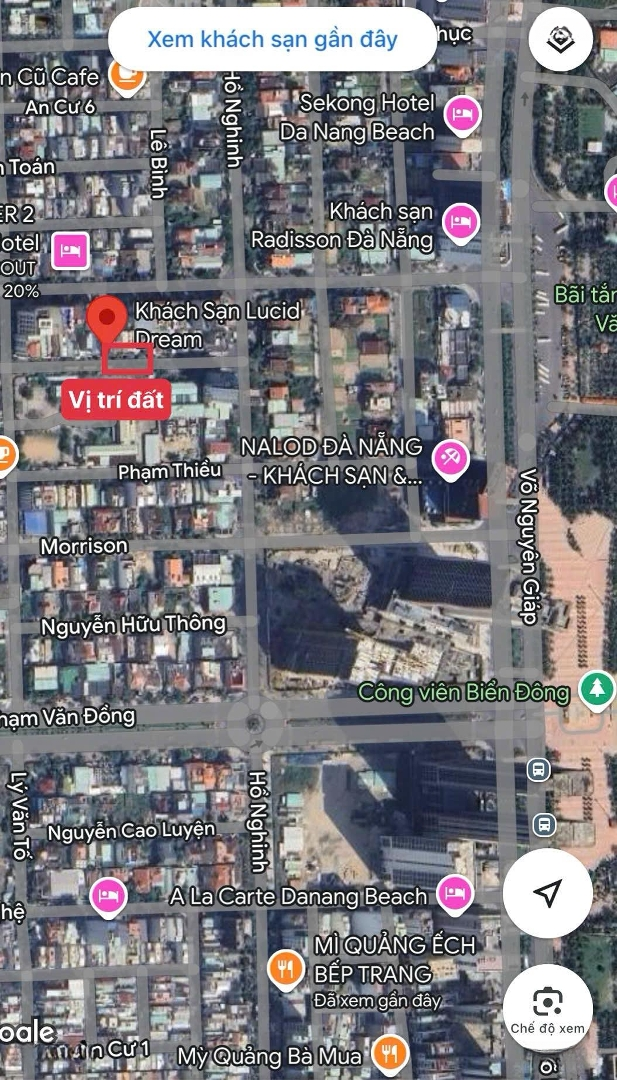Image resolution: width=617 pixels, height=1080 pixels.
Task: Open the Khách sạn Radisson Đà Nẵng marker
Action: coord(461,223)
